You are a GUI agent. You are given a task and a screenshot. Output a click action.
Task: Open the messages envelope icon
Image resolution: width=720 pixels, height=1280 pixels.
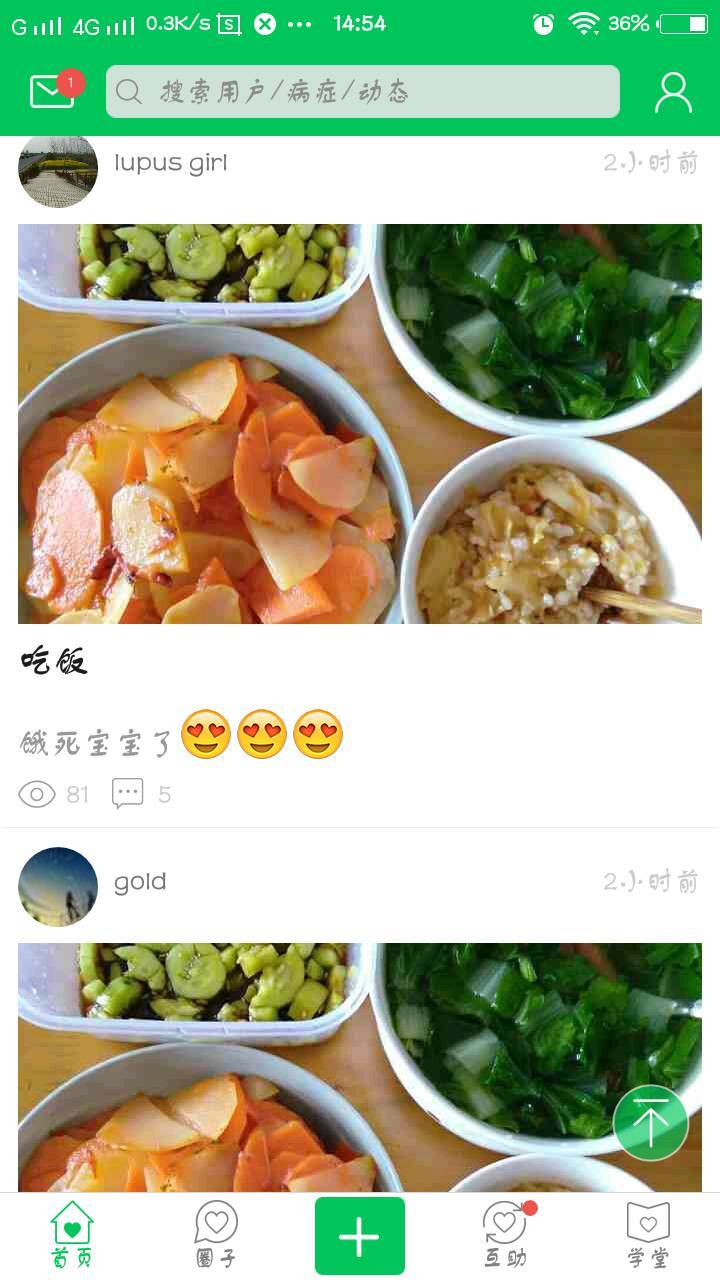click(52, 91)
